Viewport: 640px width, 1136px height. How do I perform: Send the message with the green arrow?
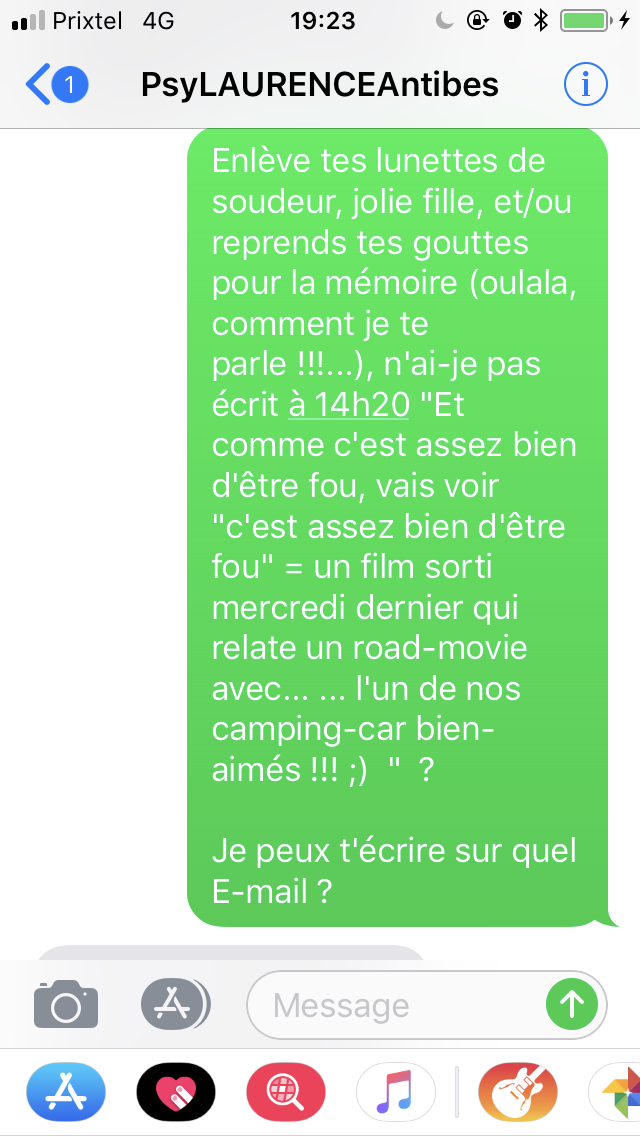click(x=572, y=1004)
